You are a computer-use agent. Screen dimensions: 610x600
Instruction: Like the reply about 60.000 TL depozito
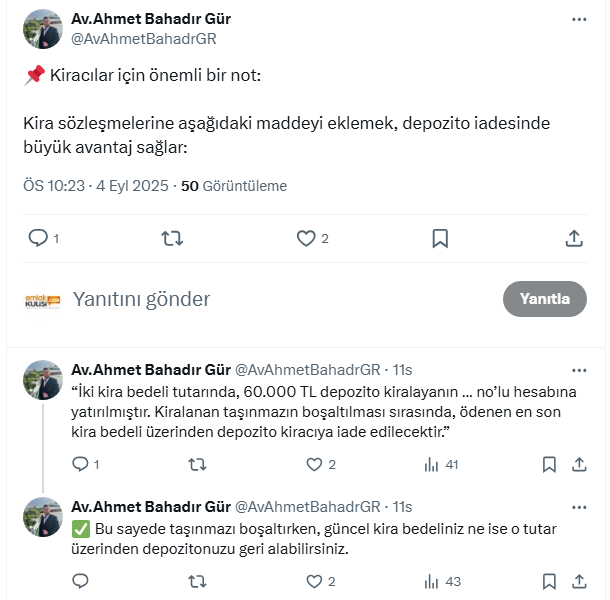[x=314, y=464]
